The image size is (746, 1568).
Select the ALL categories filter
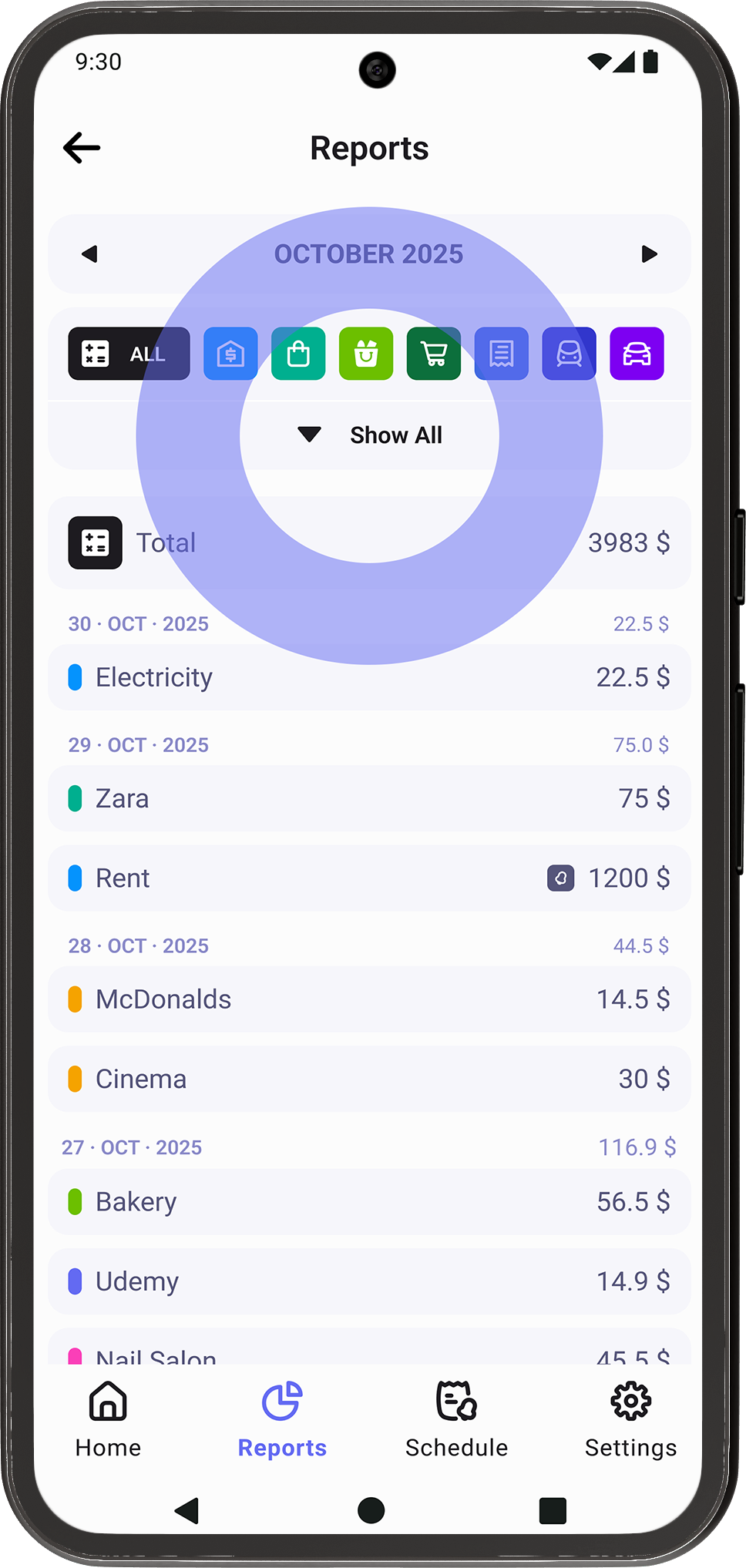coord(129,354)
